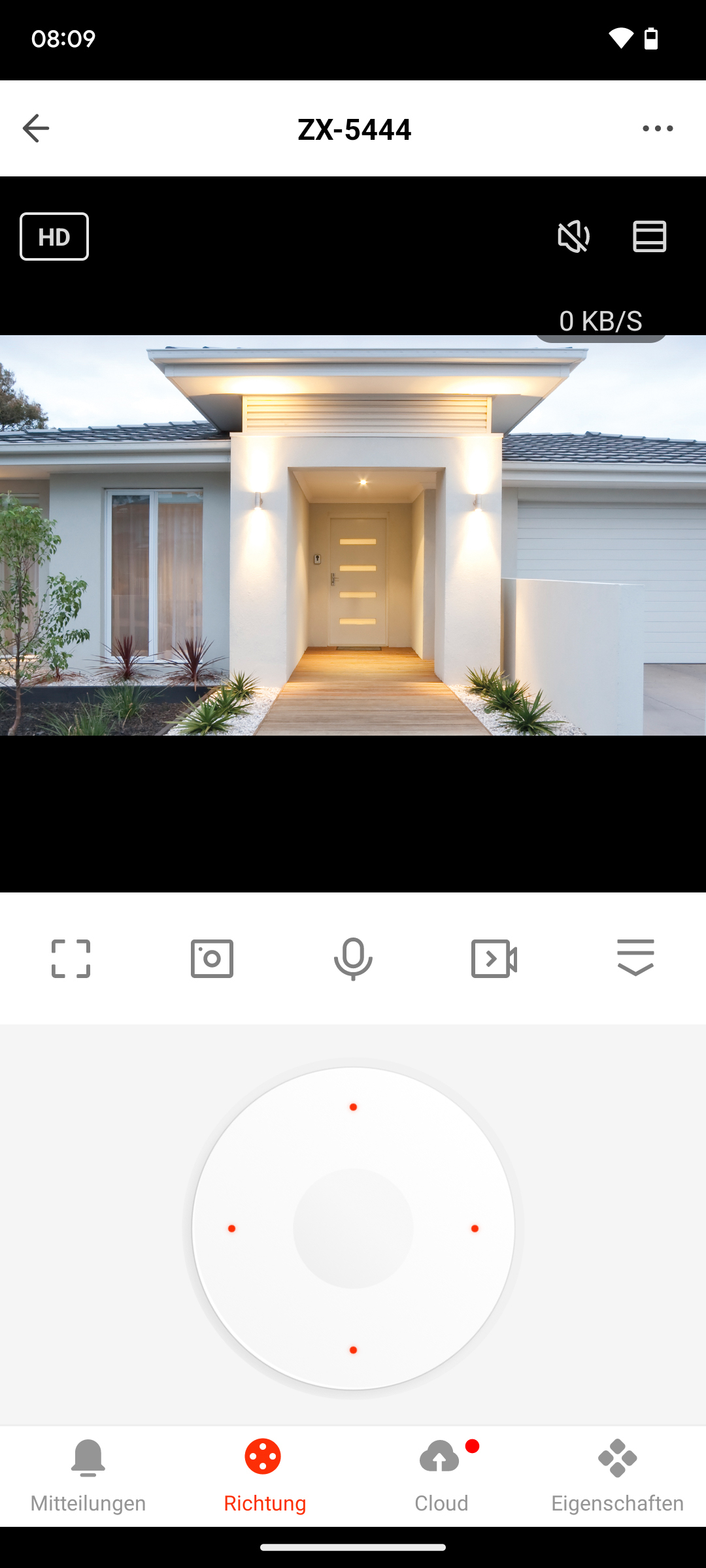Go back from the ZX-5444 camera

coord(36,128)
